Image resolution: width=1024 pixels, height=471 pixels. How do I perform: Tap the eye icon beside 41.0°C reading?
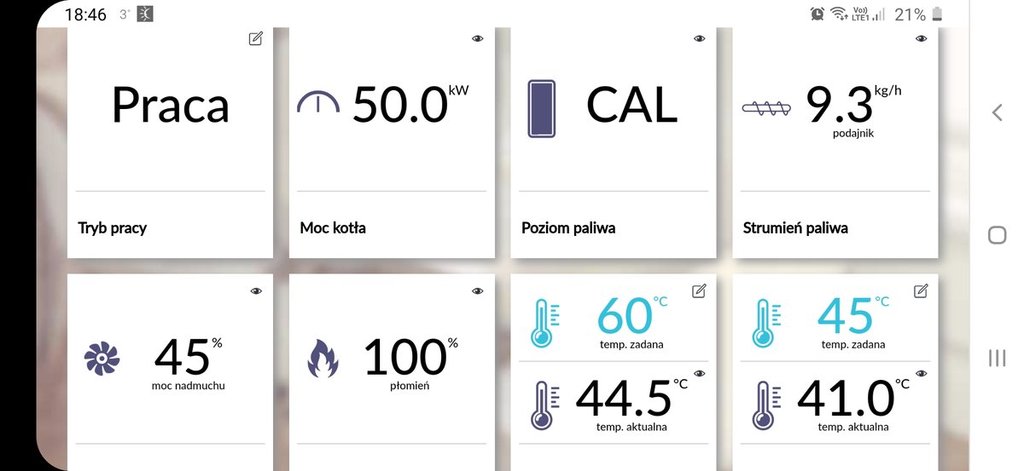click(921, 373)
